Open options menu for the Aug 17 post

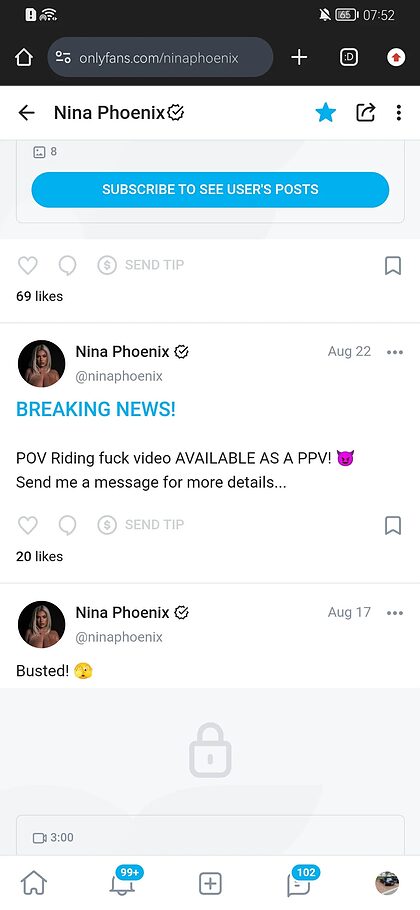click(x=394, y=613)
